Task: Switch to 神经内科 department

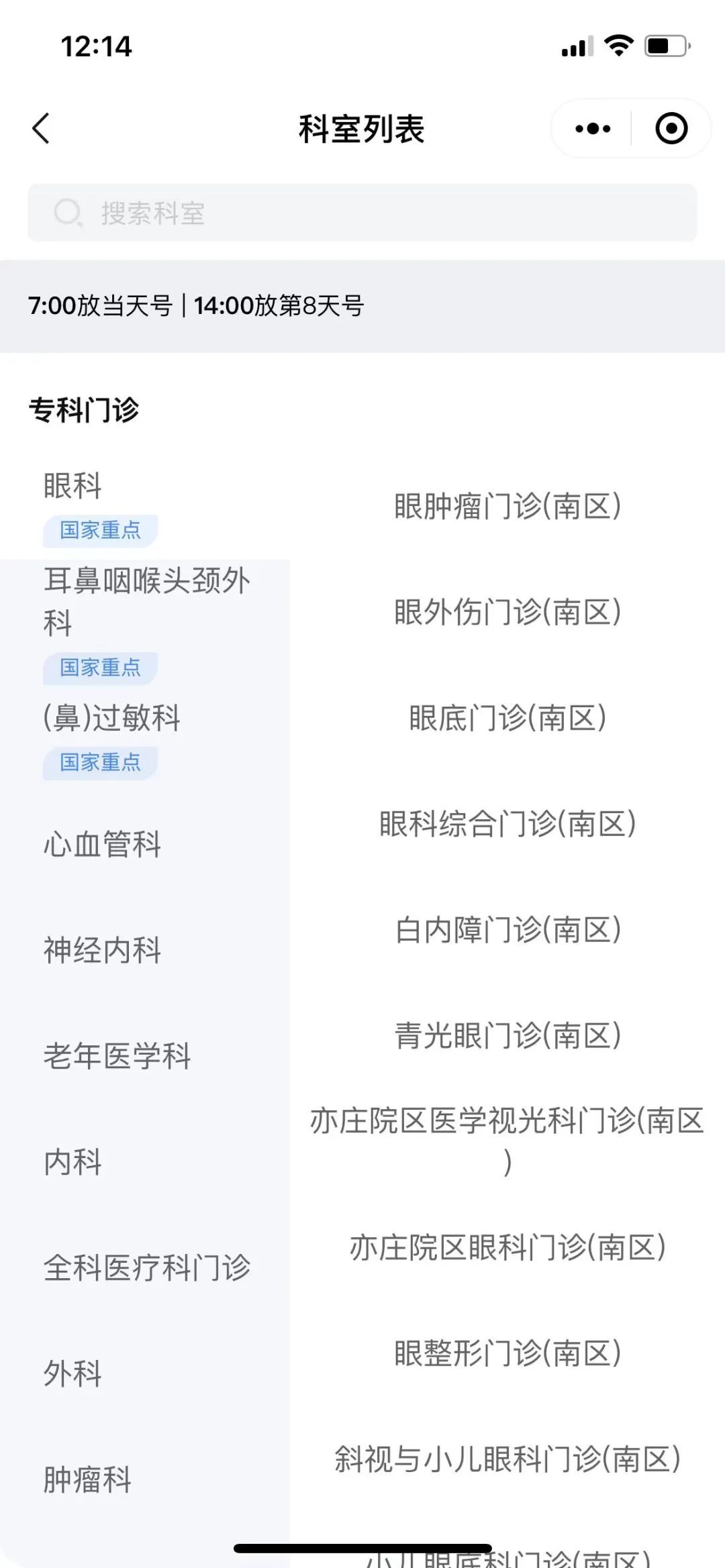Action: (103, 950)
